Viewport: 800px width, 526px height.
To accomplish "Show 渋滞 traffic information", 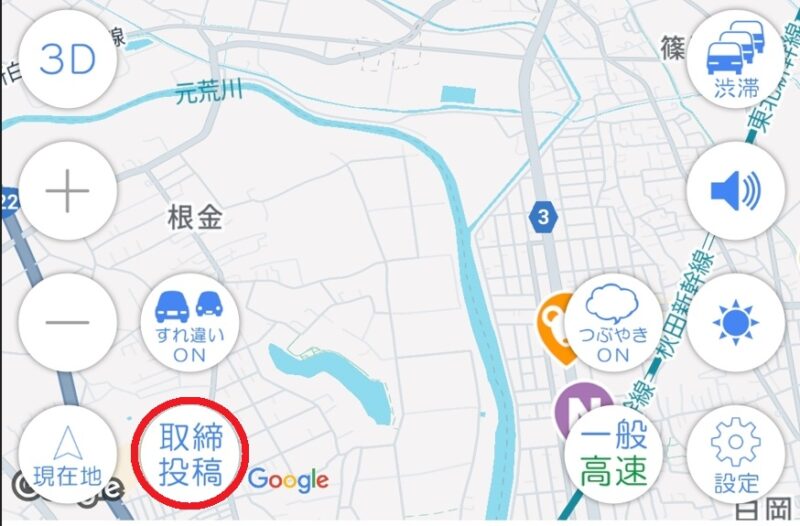I will pos(735,60).
